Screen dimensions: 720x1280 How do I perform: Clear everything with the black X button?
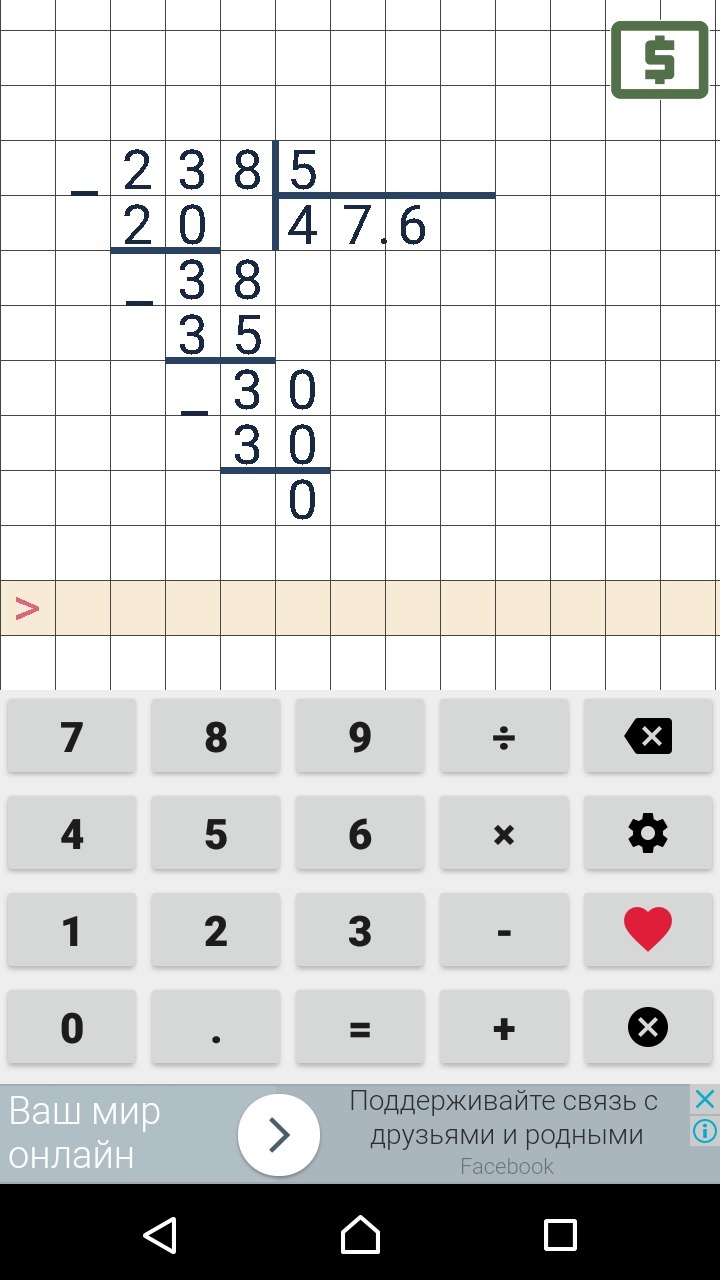tap(648, 1027)
